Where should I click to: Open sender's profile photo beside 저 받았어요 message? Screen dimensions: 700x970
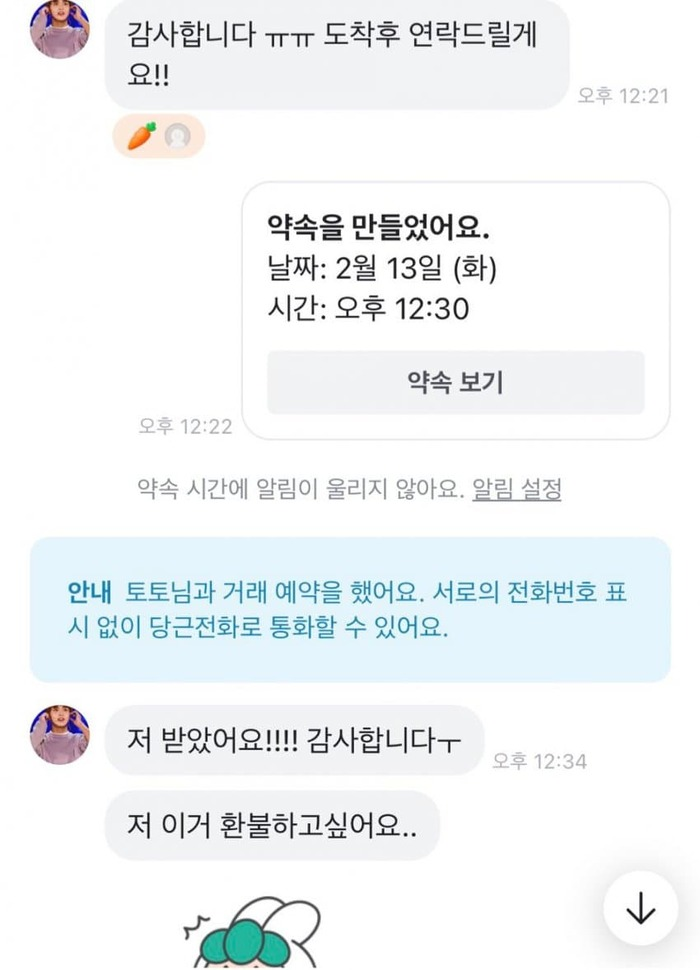click(x=60, y=735)
